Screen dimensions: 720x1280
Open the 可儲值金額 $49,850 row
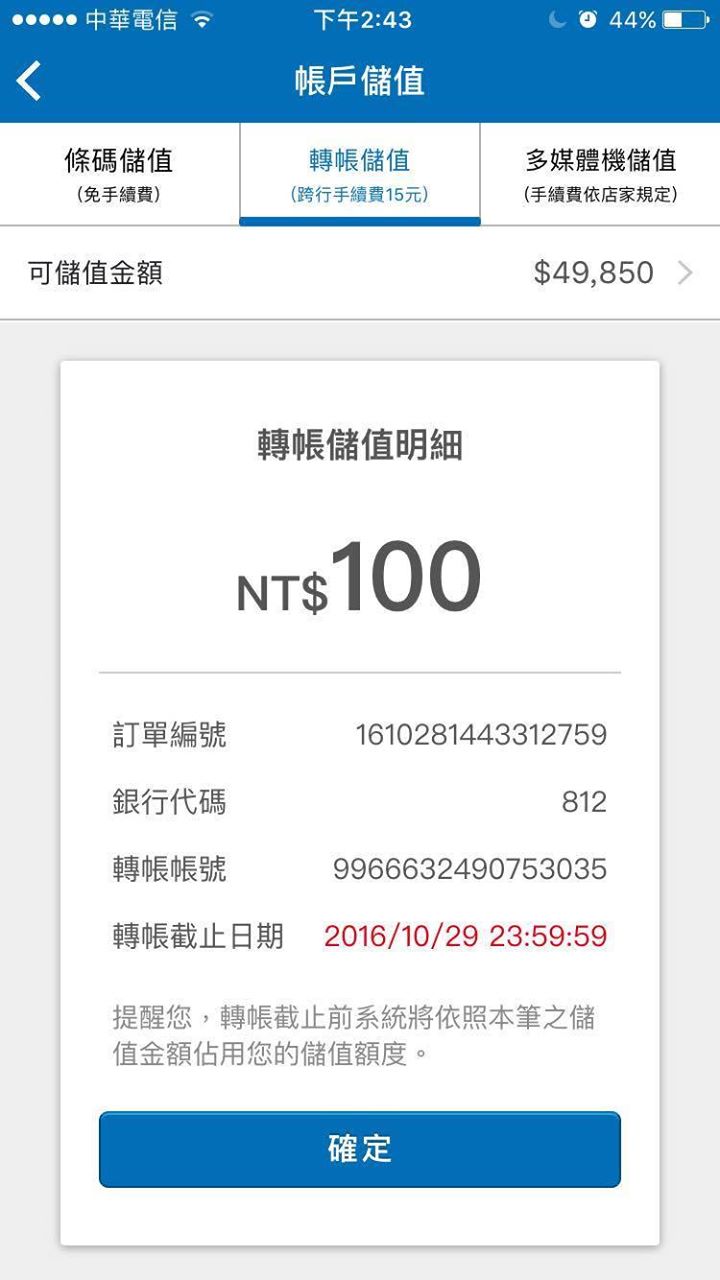tap(360, 273)
